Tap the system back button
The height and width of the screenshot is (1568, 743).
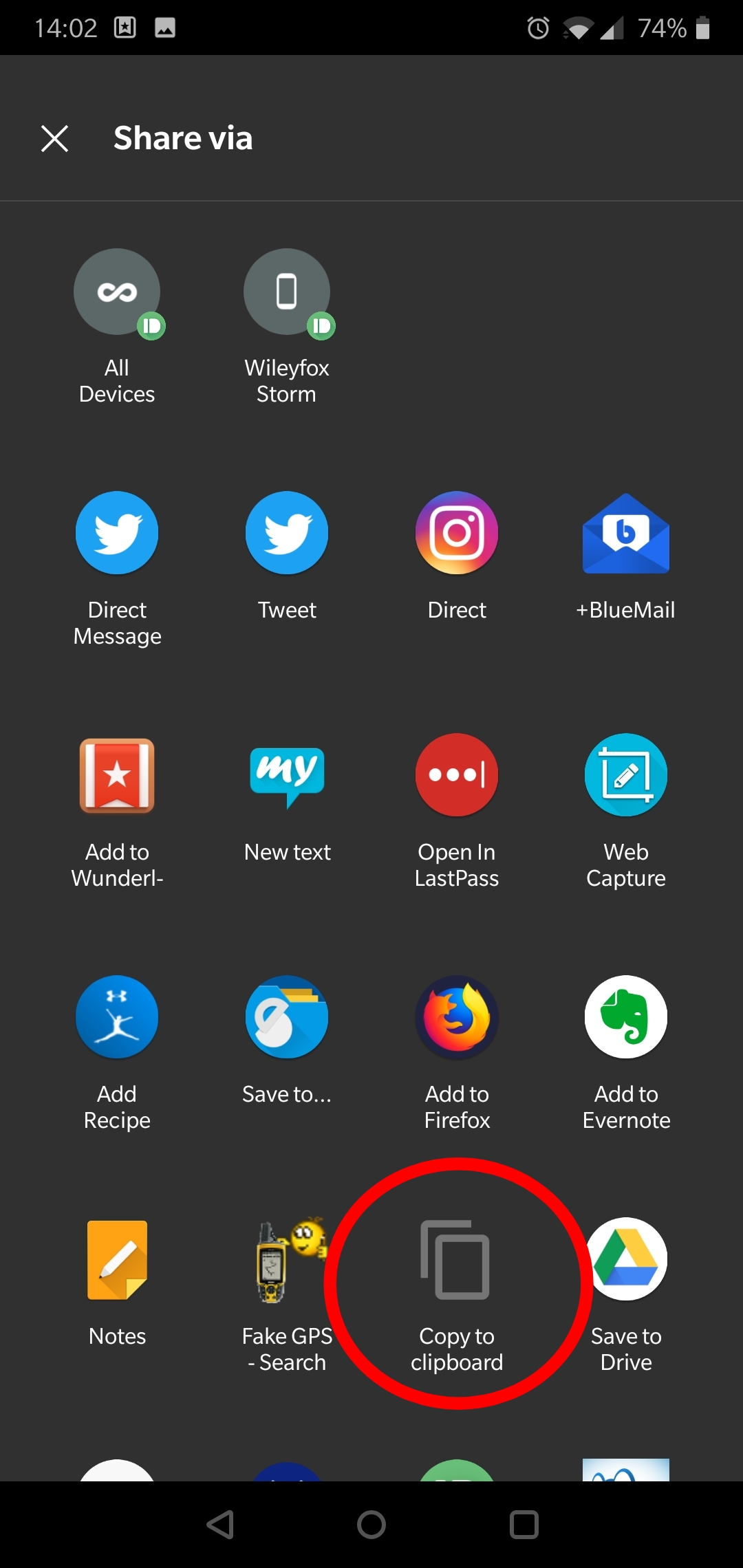pyautogui.click(x=221, y=1525)
